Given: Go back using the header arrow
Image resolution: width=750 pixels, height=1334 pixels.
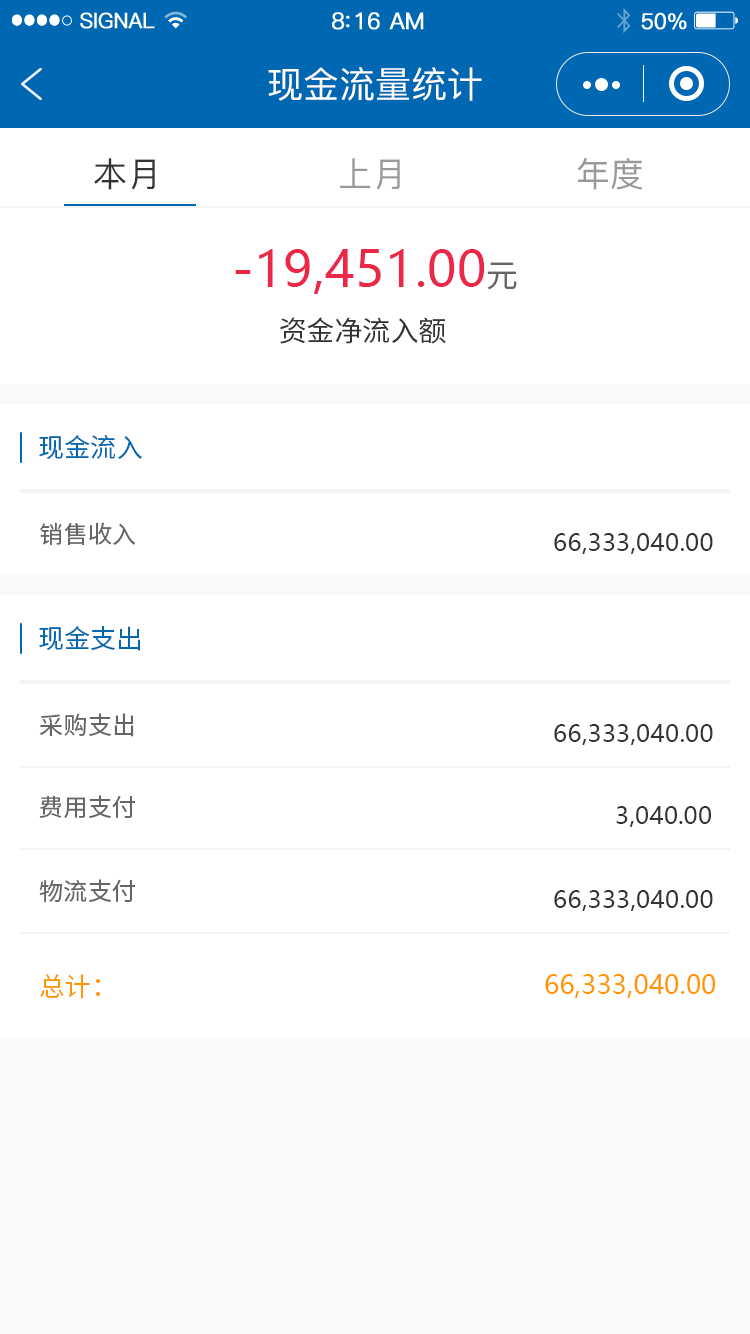Looking at the screenshot, I should (32, 84).
